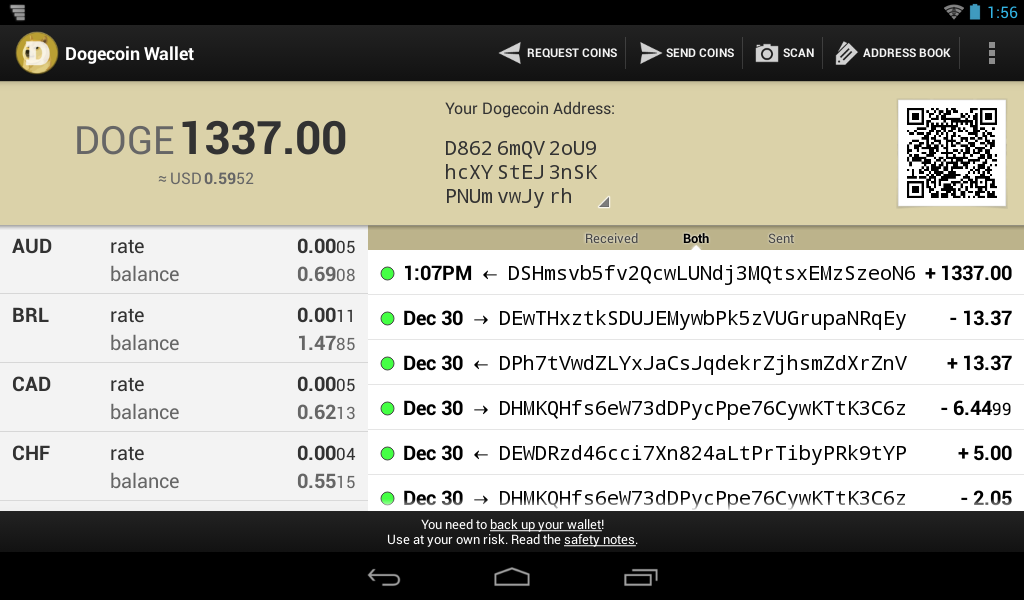
Task: Open the Address Book
Action: pyautogui.click(x=893, y=53)
